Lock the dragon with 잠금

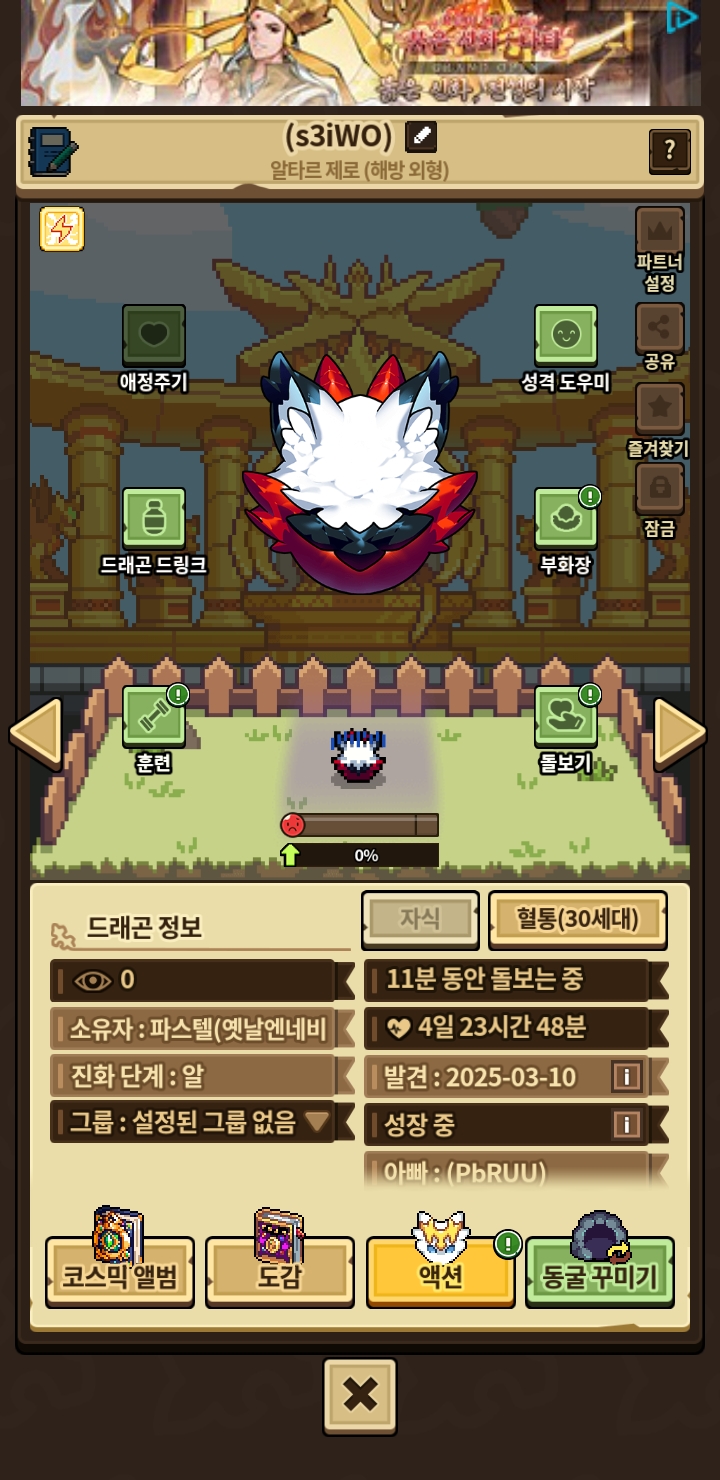(660, 500)
